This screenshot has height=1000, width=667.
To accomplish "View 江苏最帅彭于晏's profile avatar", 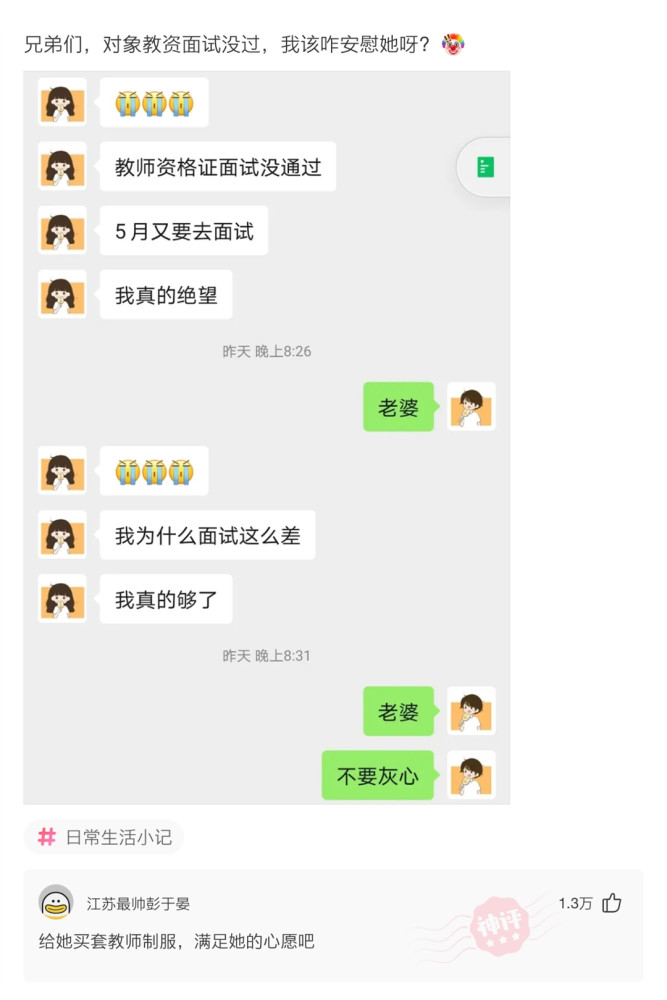I will pyautogui.click(x=56, y=903).
